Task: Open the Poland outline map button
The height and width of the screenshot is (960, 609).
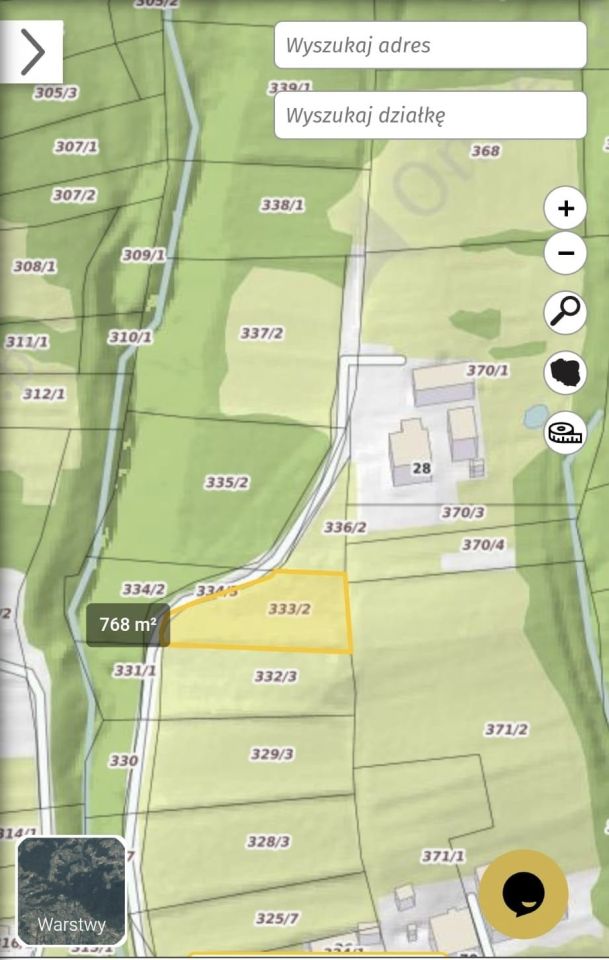Action: [x=565, y=373]
